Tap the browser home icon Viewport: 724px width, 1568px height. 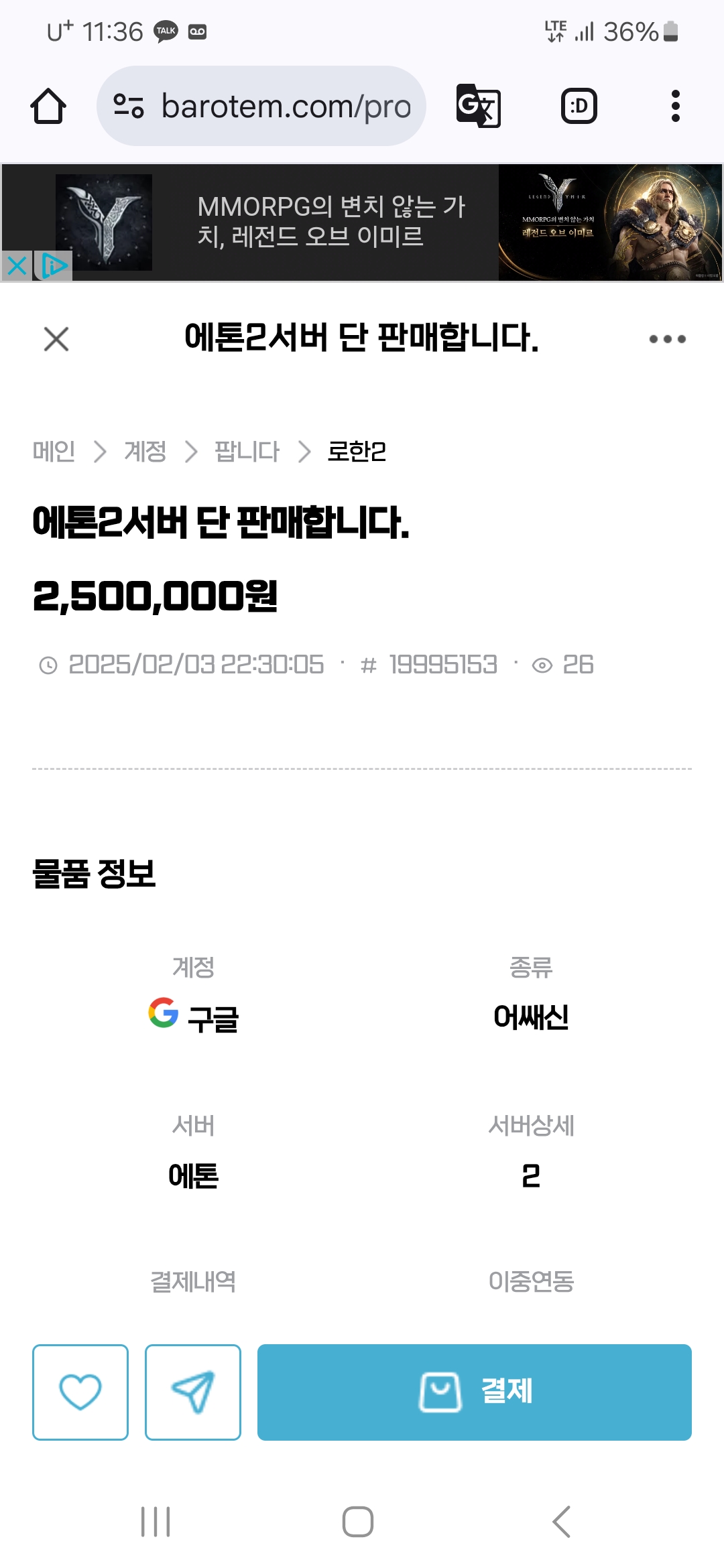[x=48, y=106]
